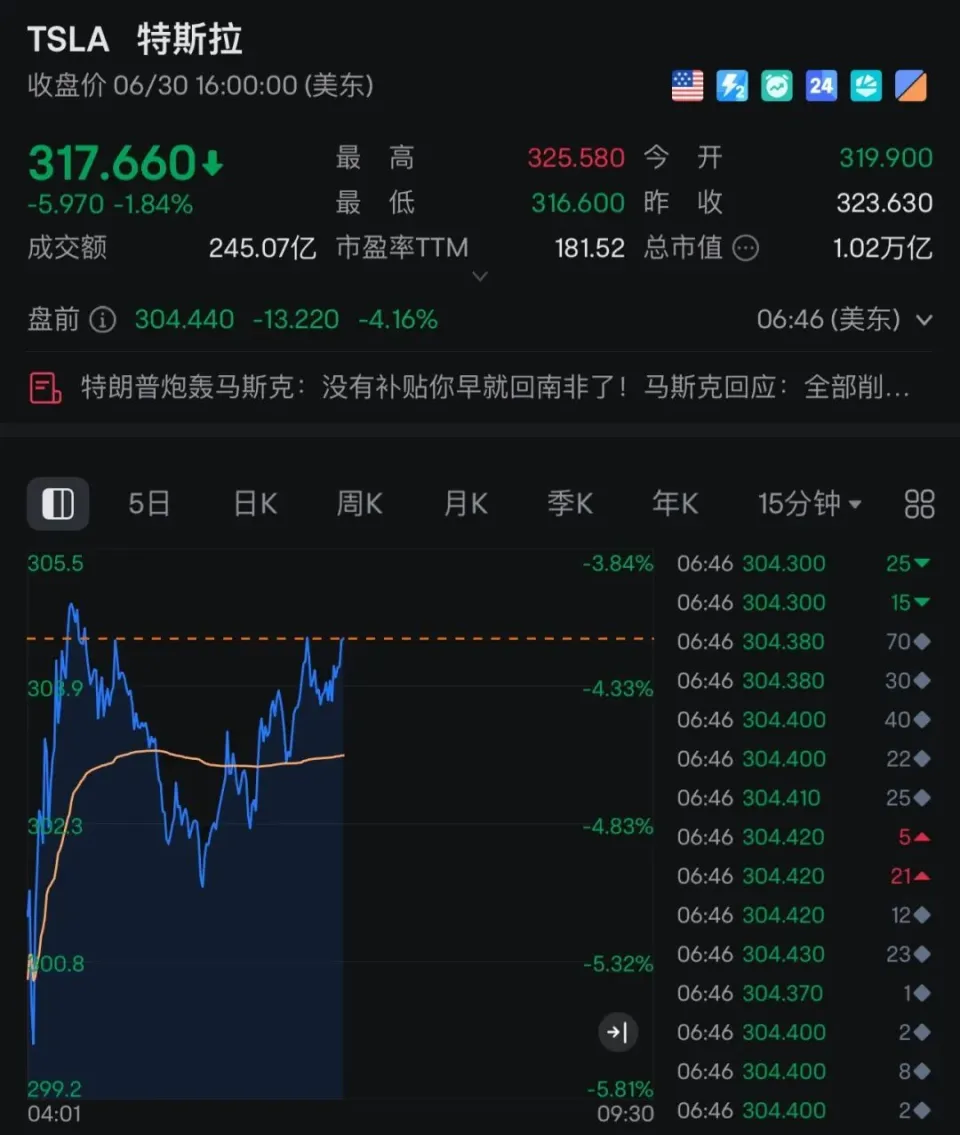Tap the info icon beside 盘前

tap(103, 320)
